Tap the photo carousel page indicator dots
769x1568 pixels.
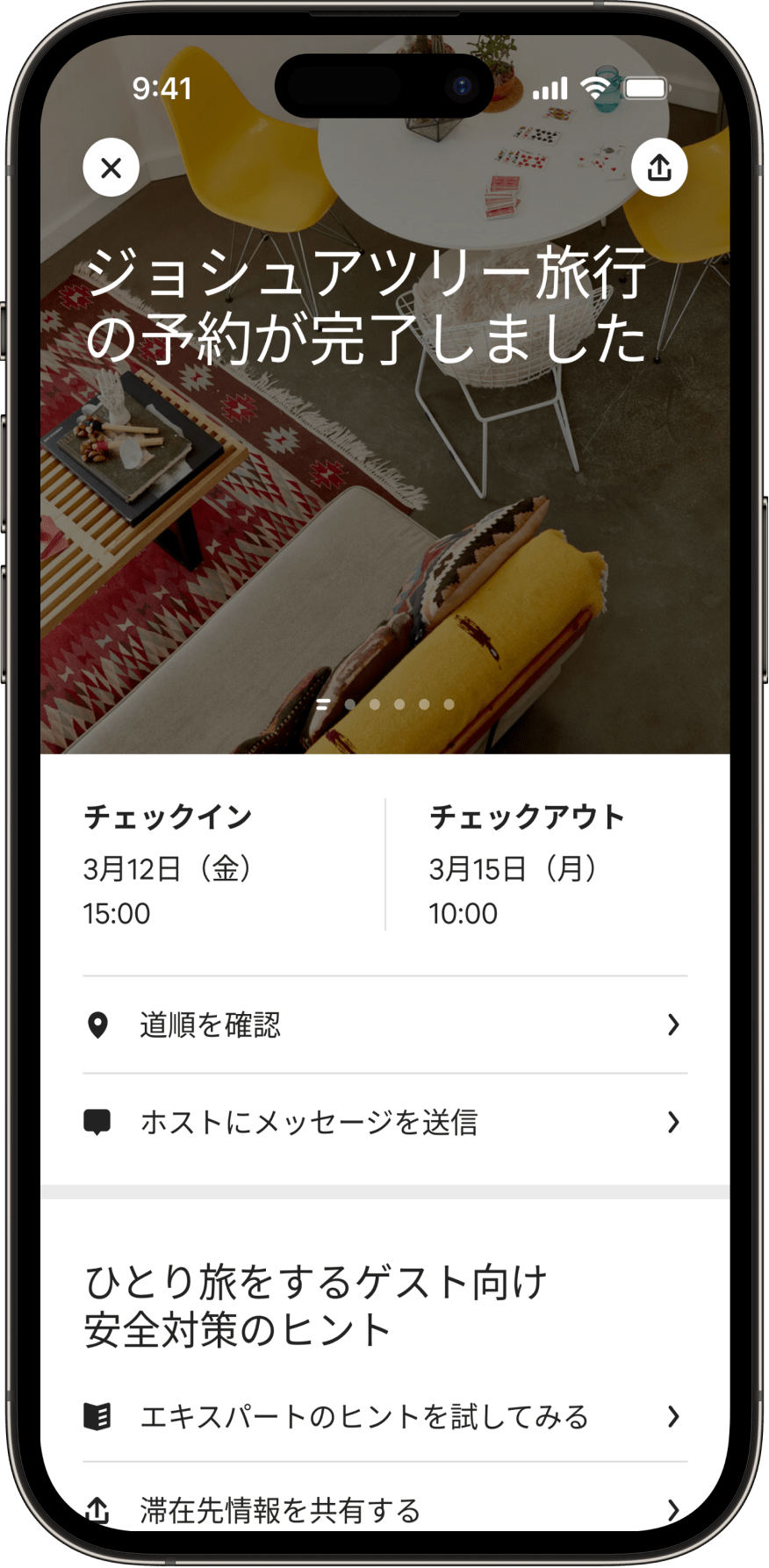tap(385, 704)
